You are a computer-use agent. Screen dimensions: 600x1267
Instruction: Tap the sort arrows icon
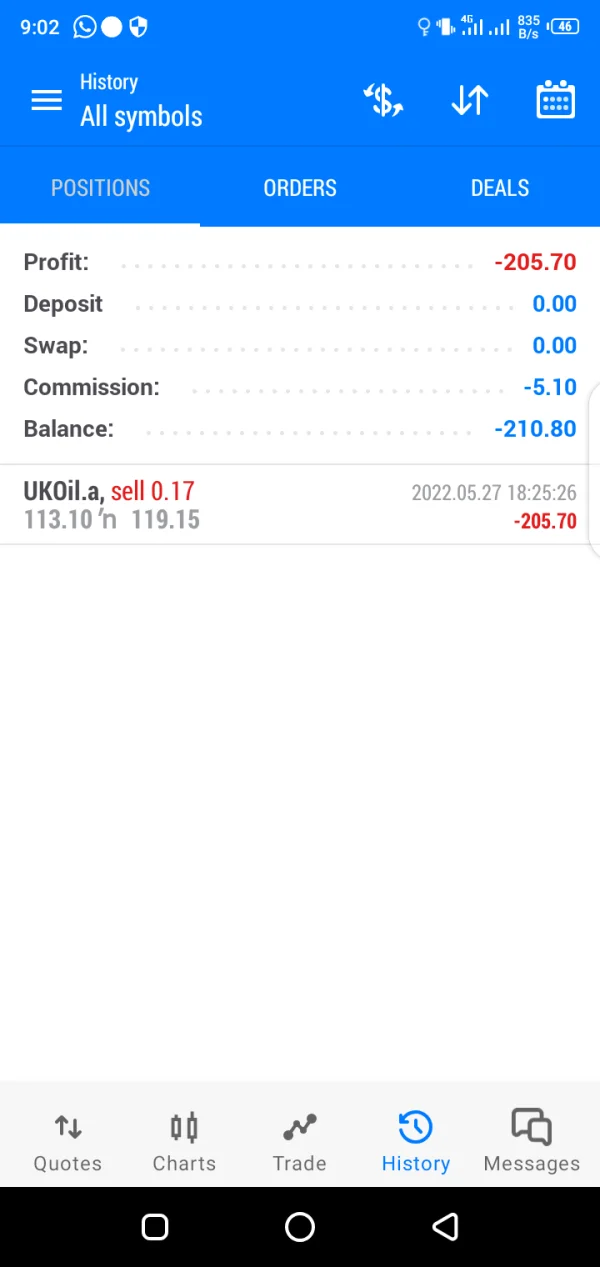[469, 100]
